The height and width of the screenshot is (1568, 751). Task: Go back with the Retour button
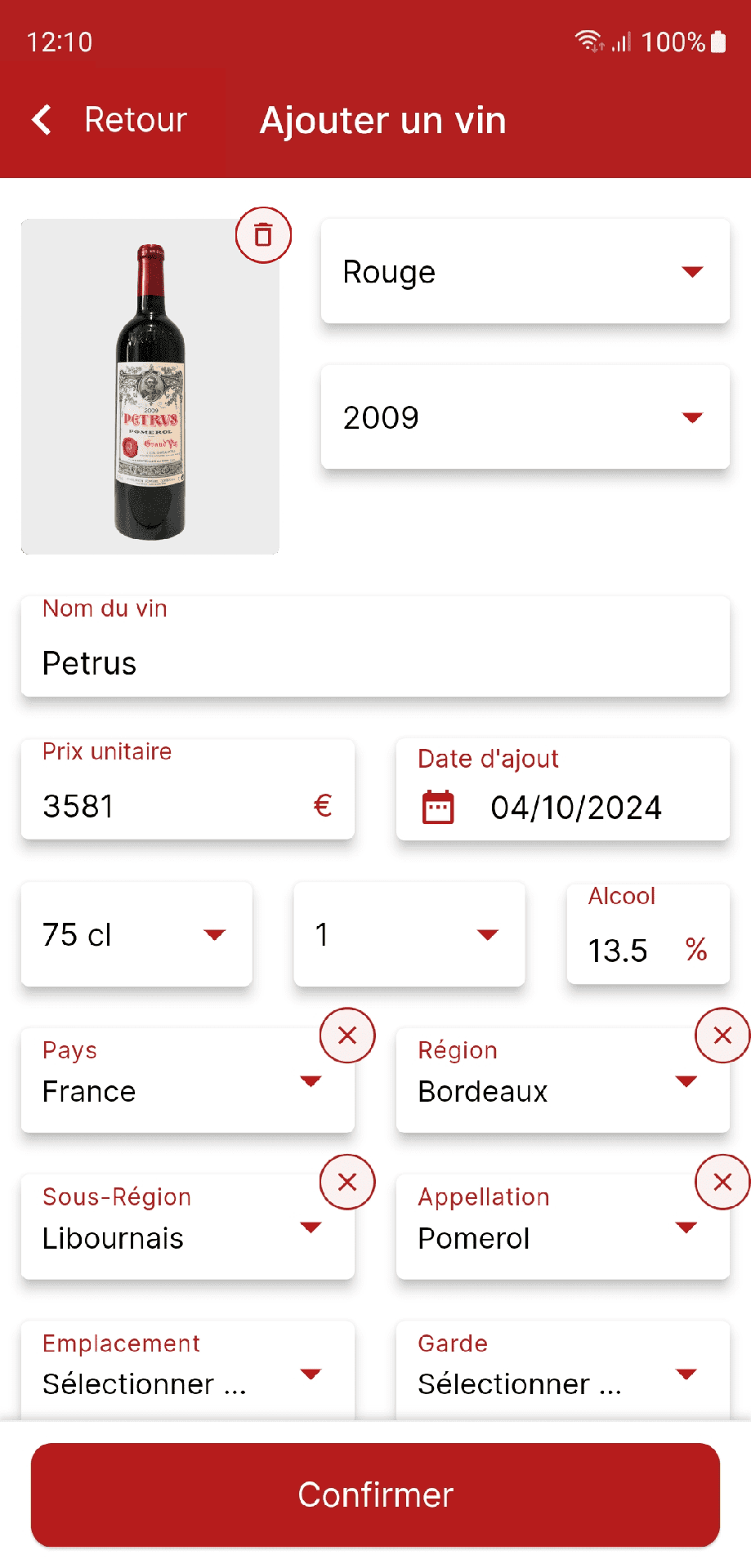pos(110,120)
